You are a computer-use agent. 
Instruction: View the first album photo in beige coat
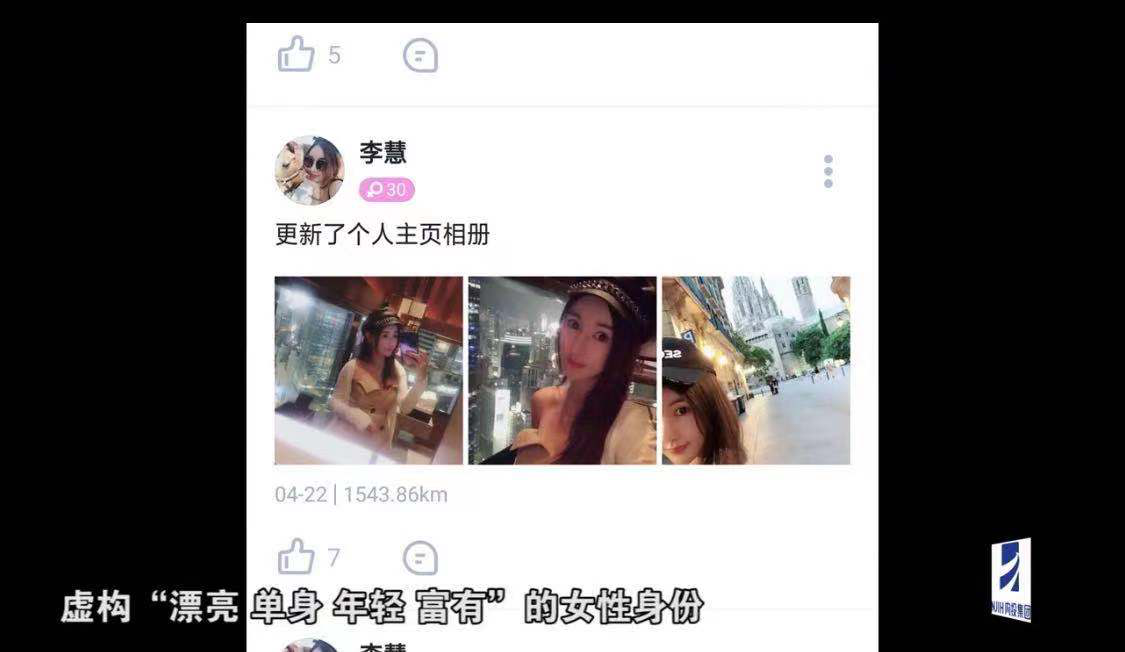(369, 370)
